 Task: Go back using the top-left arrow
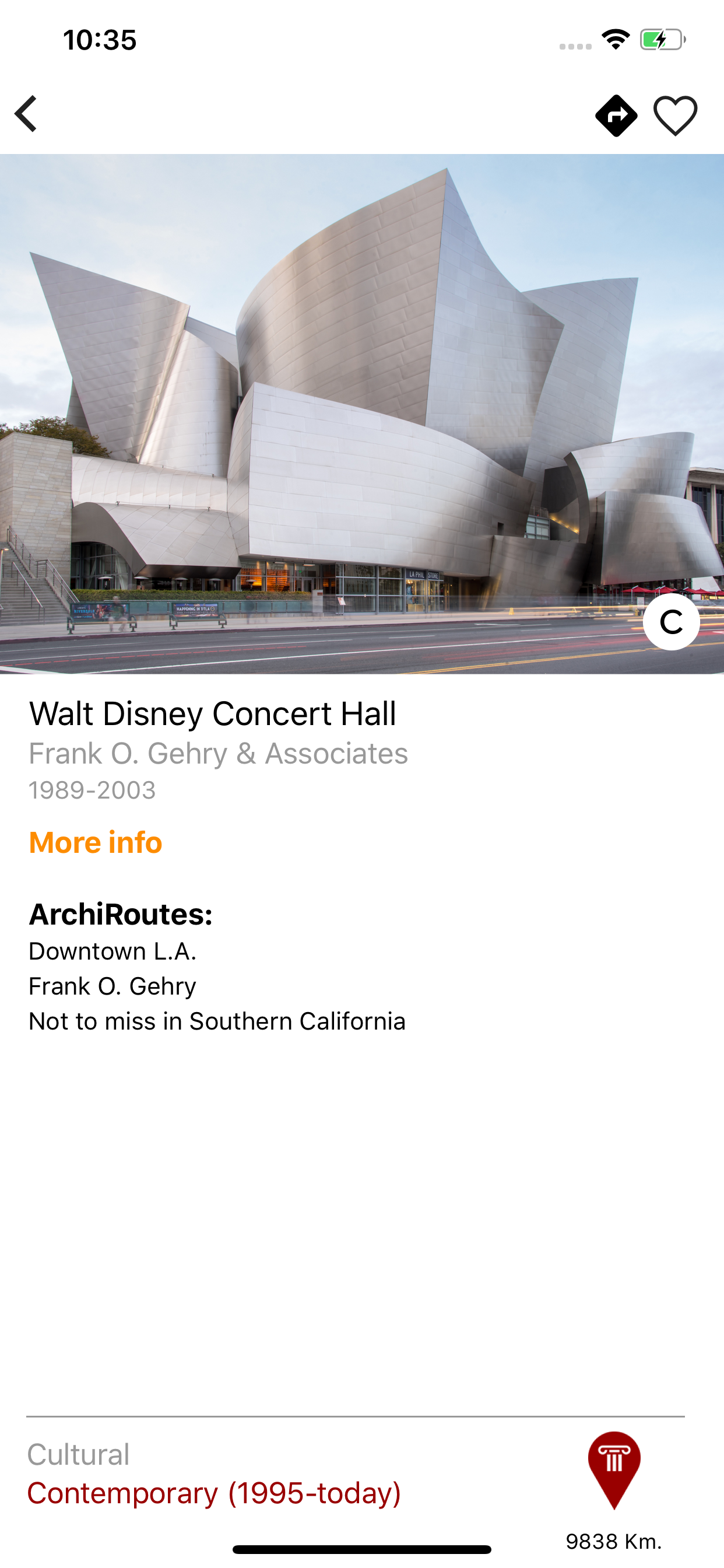pyautogui.click(x=26, y=114)
